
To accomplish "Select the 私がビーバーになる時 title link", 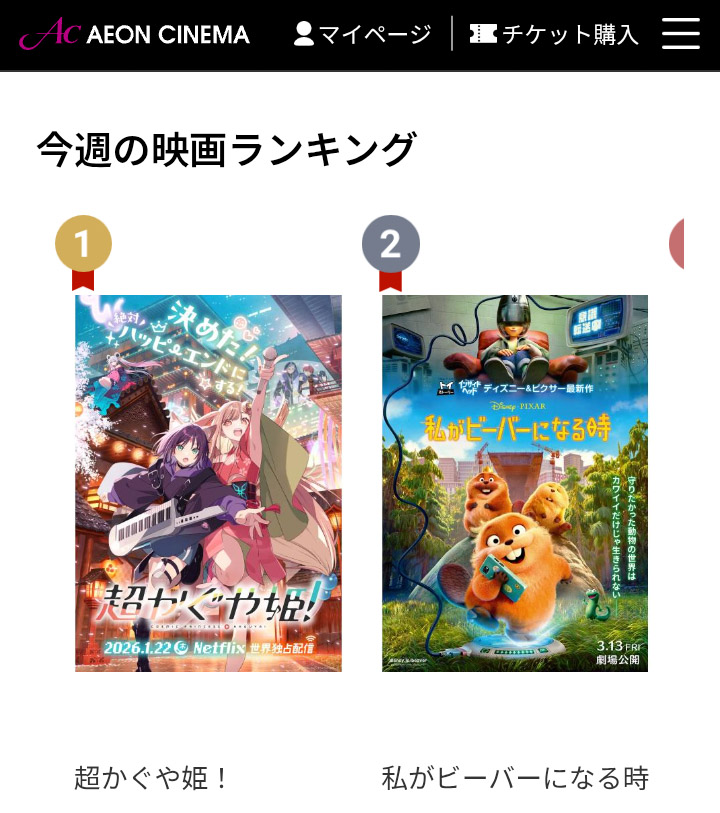I will (515, 777).
